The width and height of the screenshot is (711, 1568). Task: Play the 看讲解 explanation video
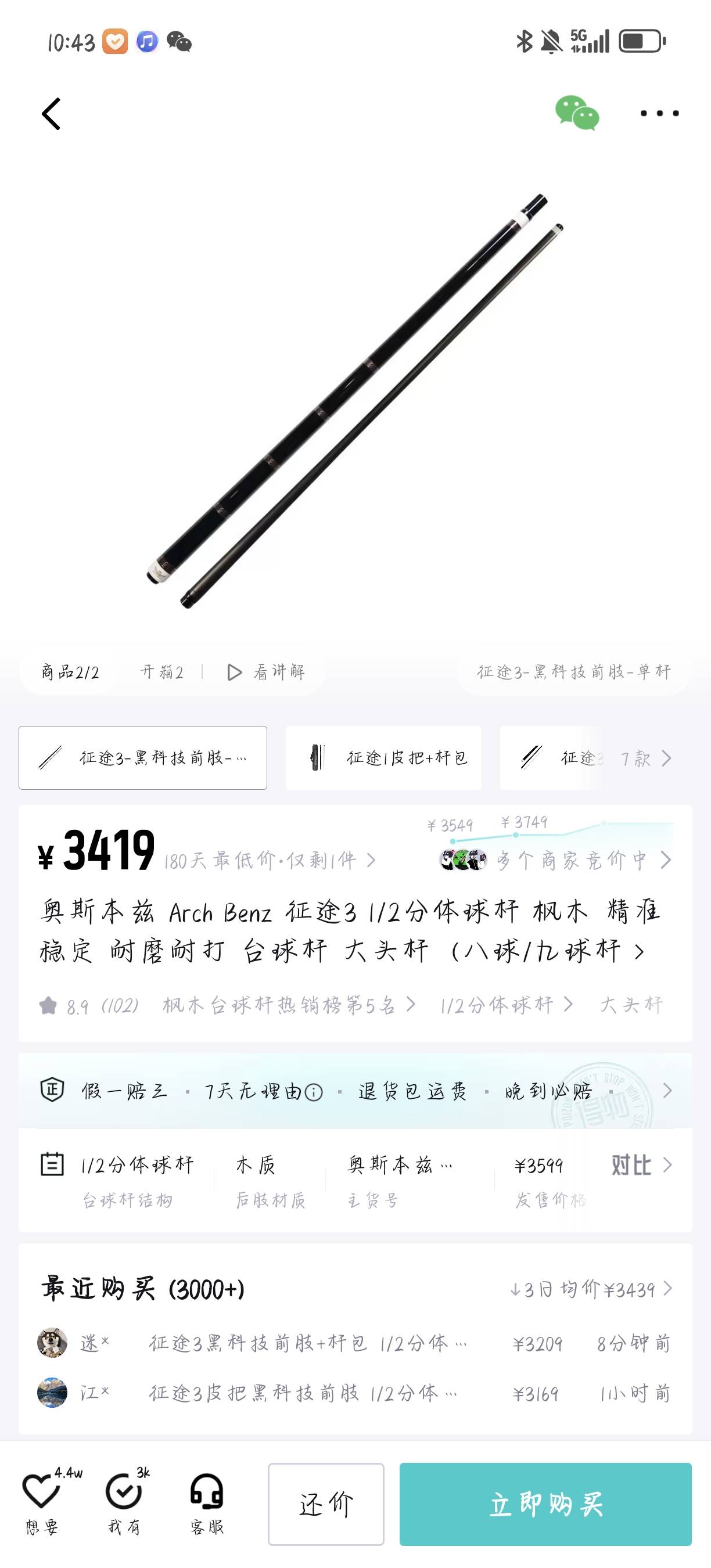click(x=267, y=672)
